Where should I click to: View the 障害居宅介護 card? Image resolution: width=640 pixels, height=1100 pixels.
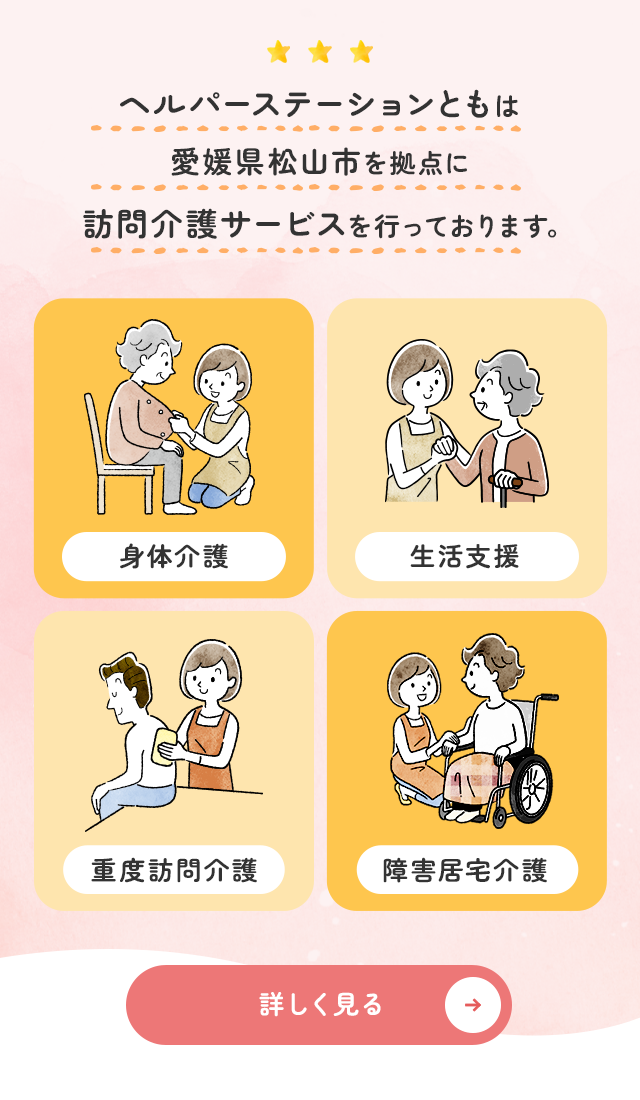(x=467, y=761)
